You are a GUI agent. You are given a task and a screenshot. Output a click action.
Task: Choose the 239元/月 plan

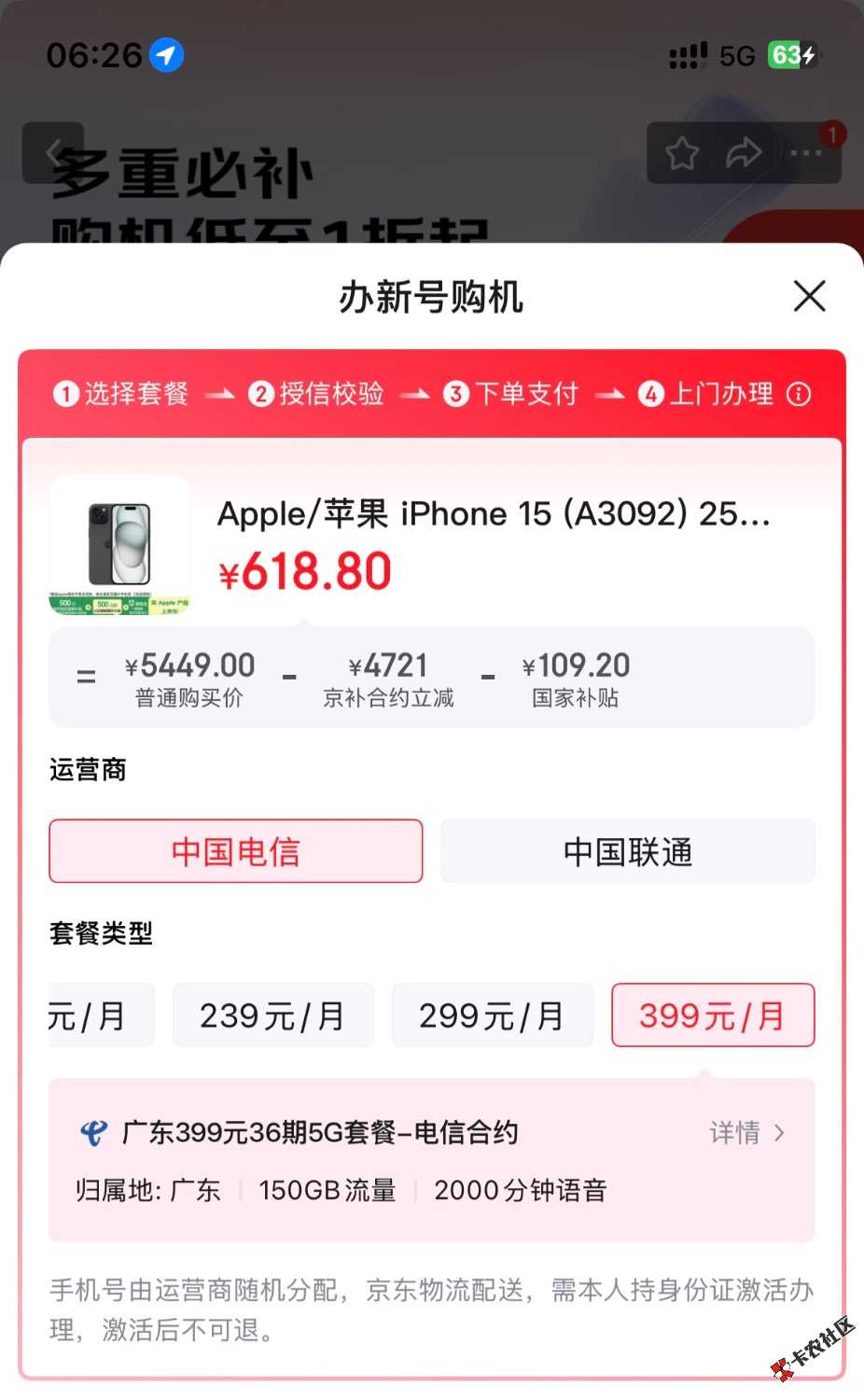272,1015
